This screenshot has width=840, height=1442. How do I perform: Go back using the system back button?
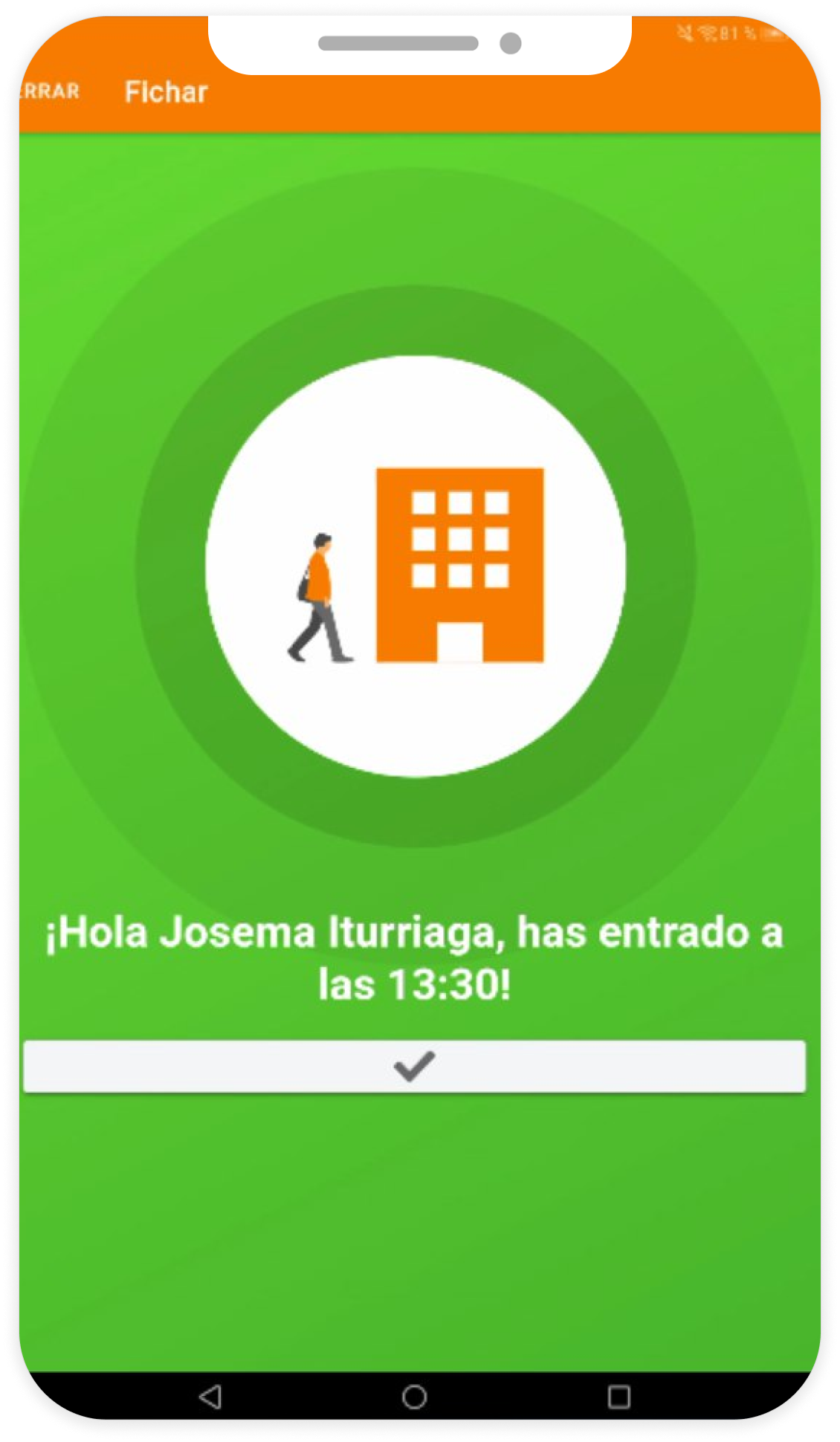(211, 1397)
